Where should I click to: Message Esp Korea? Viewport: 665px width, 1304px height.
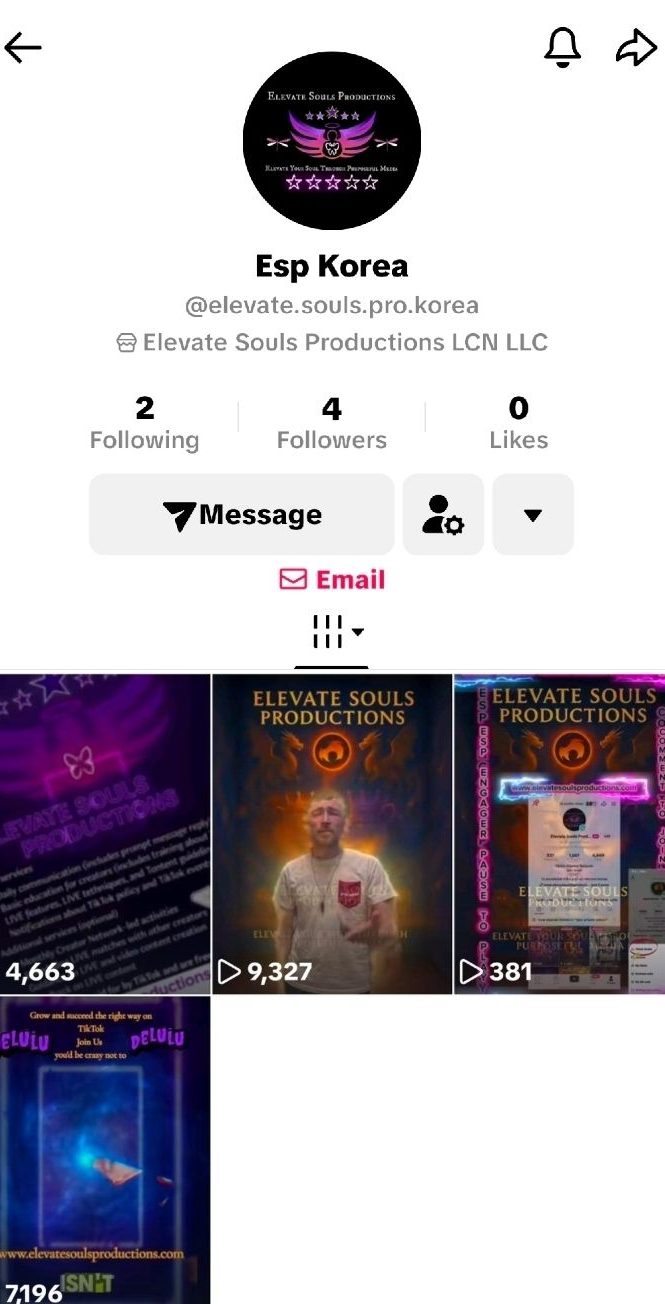[x=242, y=515]
